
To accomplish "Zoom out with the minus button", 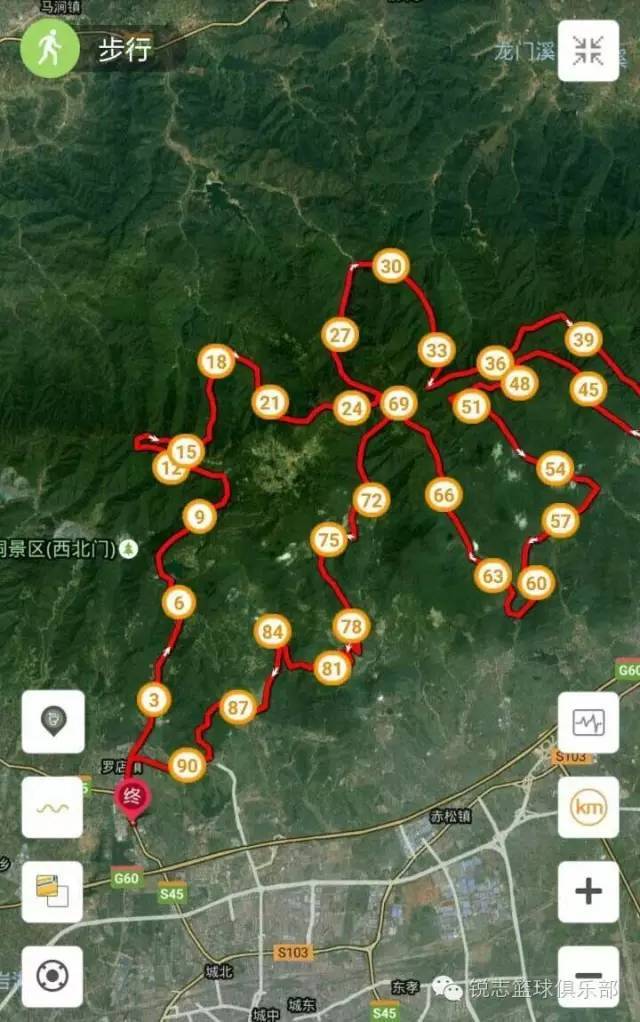I will point(588,976).
